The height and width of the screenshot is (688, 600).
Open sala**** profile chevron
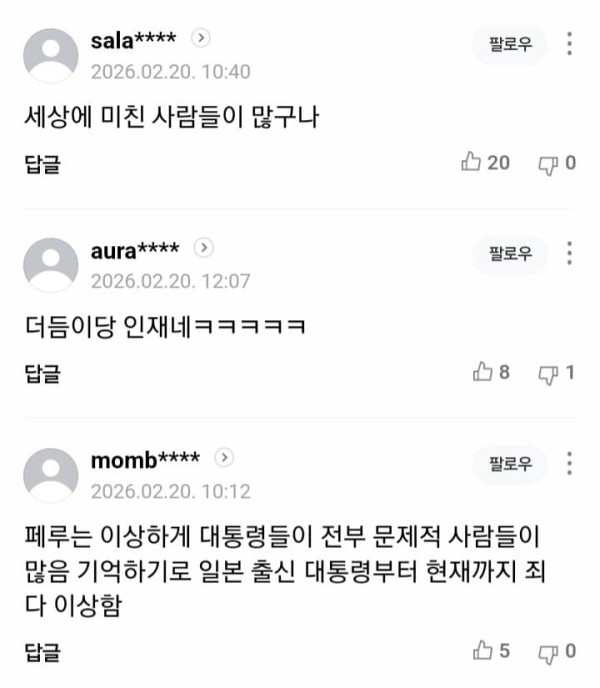coord(201,39)
